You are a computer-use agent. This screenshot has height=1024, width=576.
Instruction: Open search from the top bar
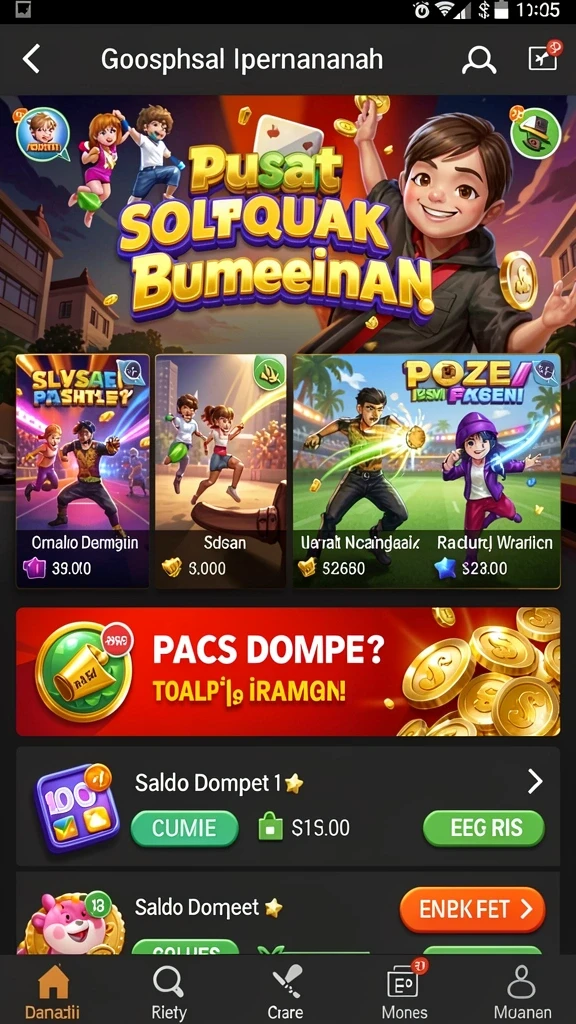[x=479, y=60]
